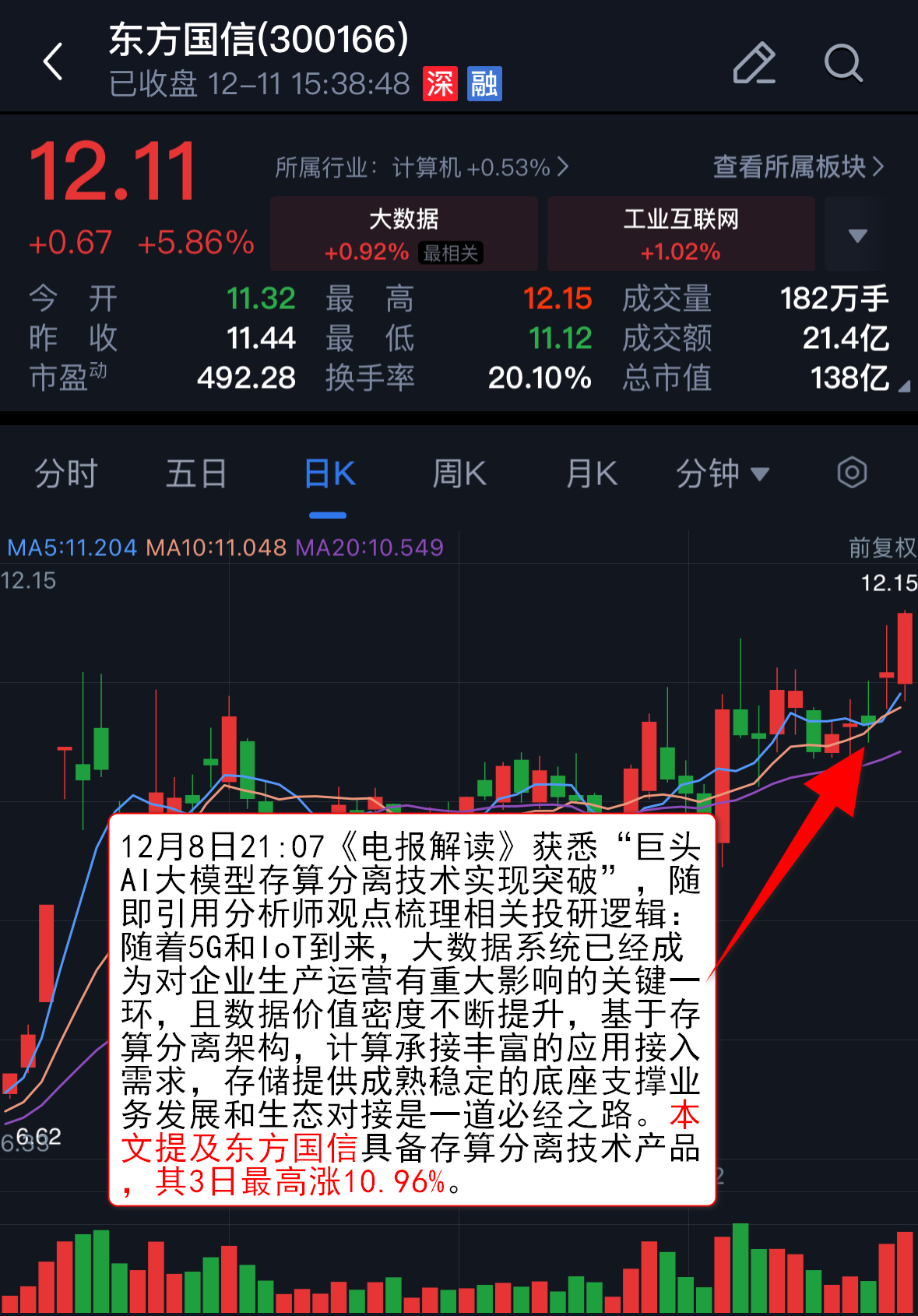
Task: Open the 分钟 interval dropdown
Action: point(722,473)
